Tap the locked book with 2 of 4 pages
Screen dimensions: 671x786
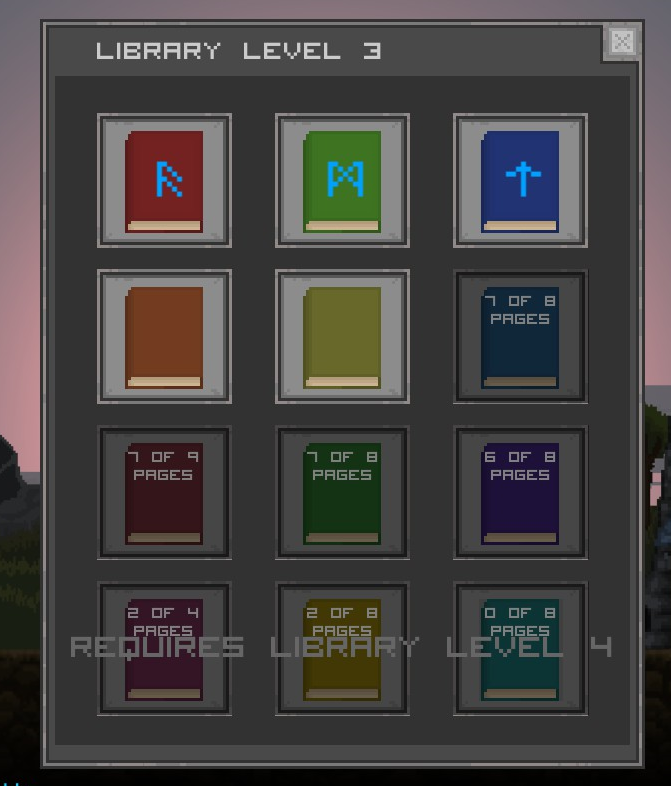(x=164, y=649)
